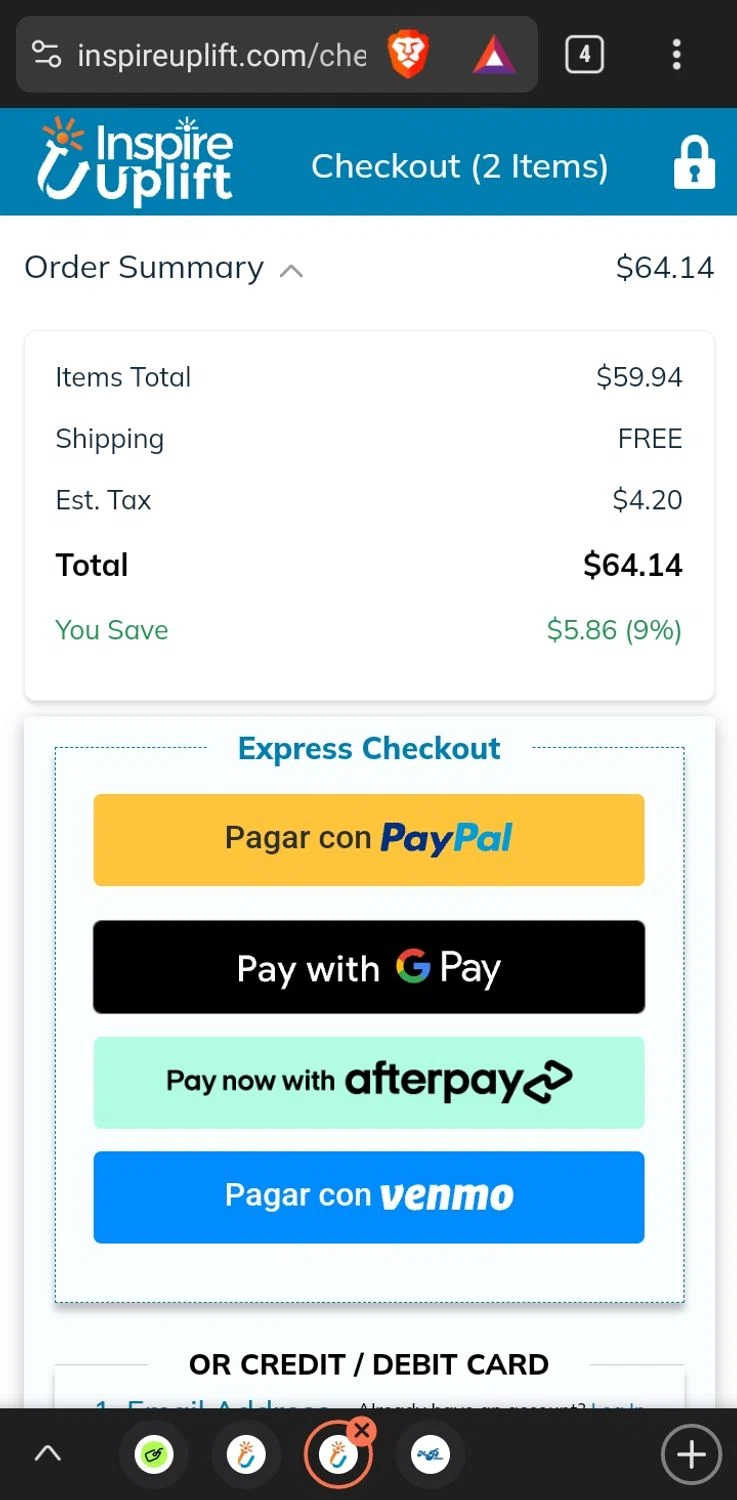Expand the bottom tab strip with the up arrow
This screenshot has width=737, height=1500.
click(x=48, y=1455)
